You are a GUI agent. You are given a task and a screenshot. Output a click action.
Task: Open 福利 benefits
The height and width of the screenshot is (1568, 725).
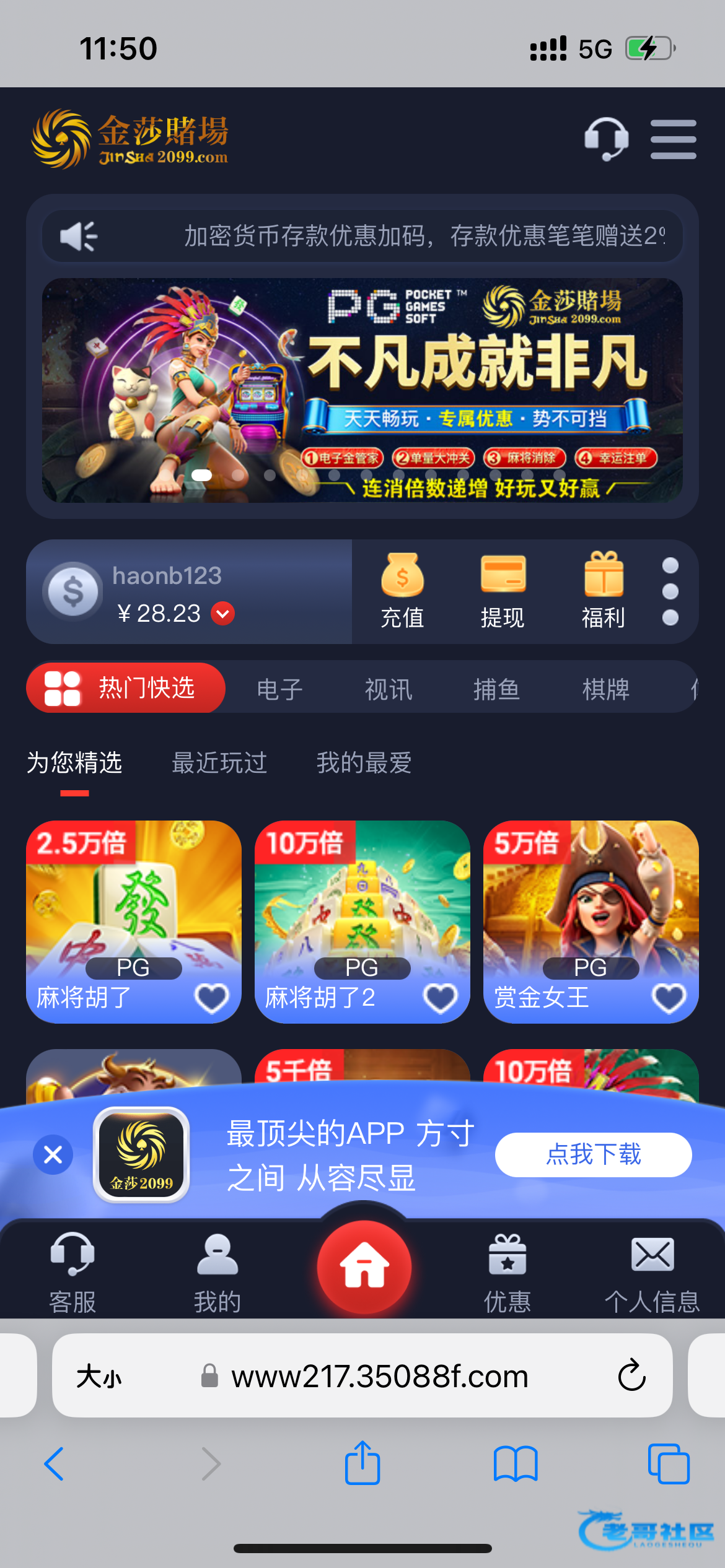(x=603, y=591)
